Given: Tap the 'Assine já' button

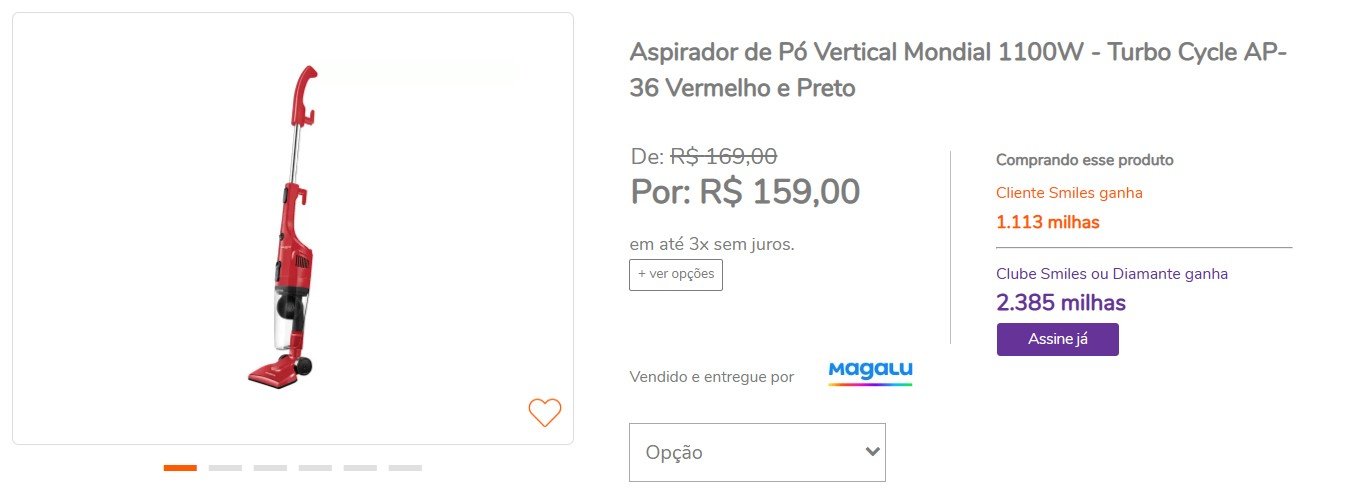Looking at the screenshot, I should coord(1057,339).
